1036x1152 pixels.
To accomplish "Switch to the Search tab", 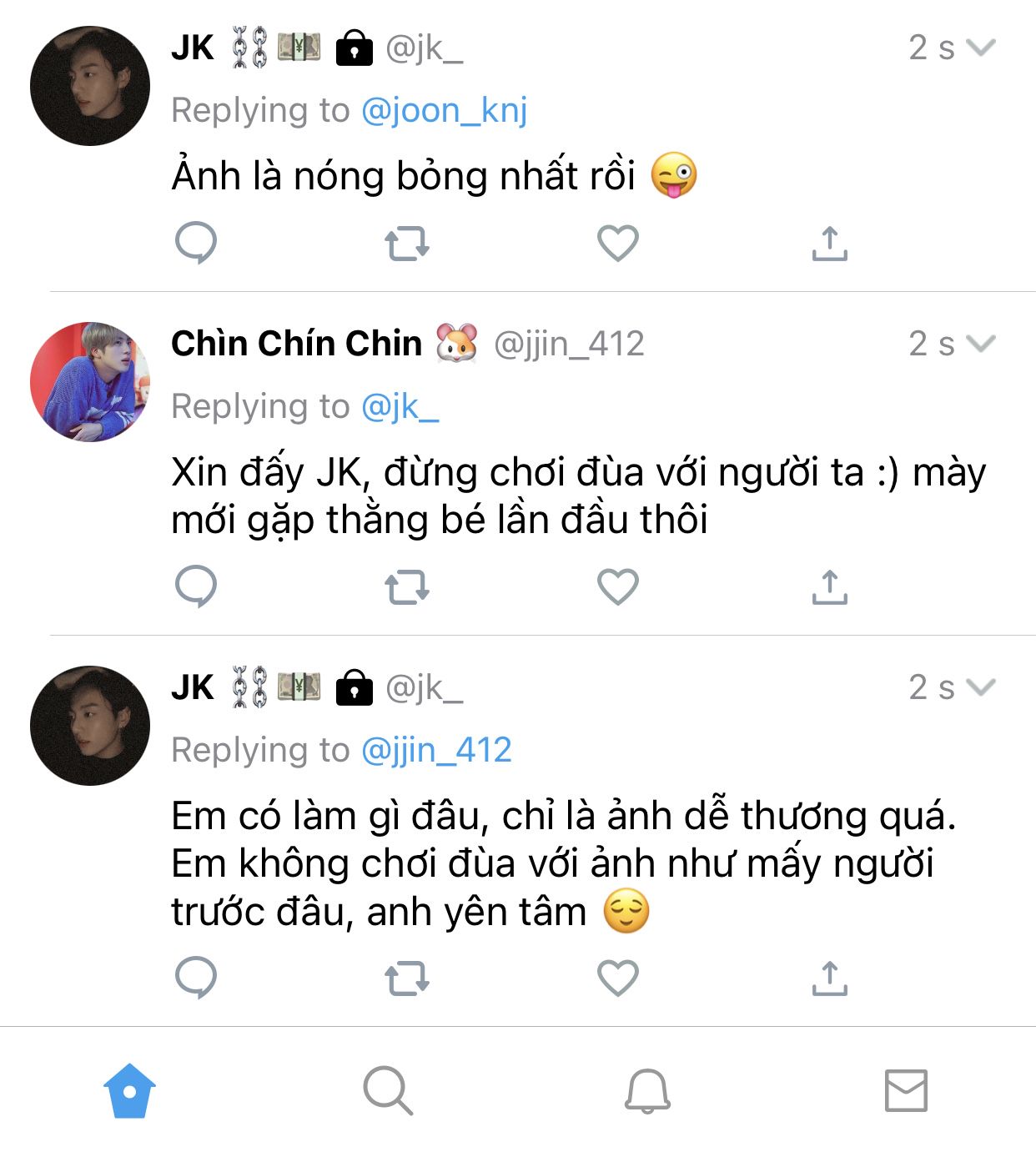I will (388, 1090).
